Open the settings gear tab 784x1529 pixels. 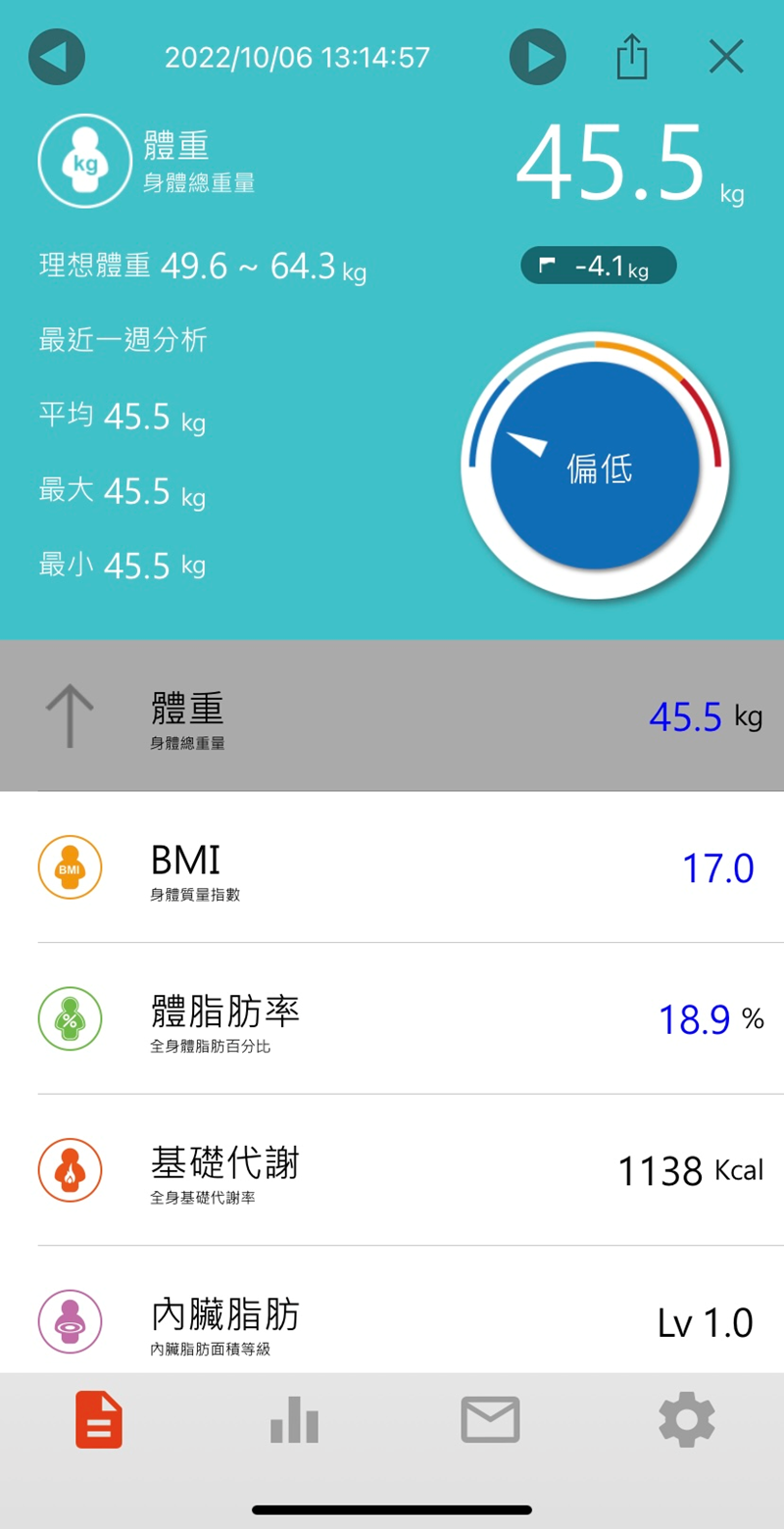tap(686, 1420)
